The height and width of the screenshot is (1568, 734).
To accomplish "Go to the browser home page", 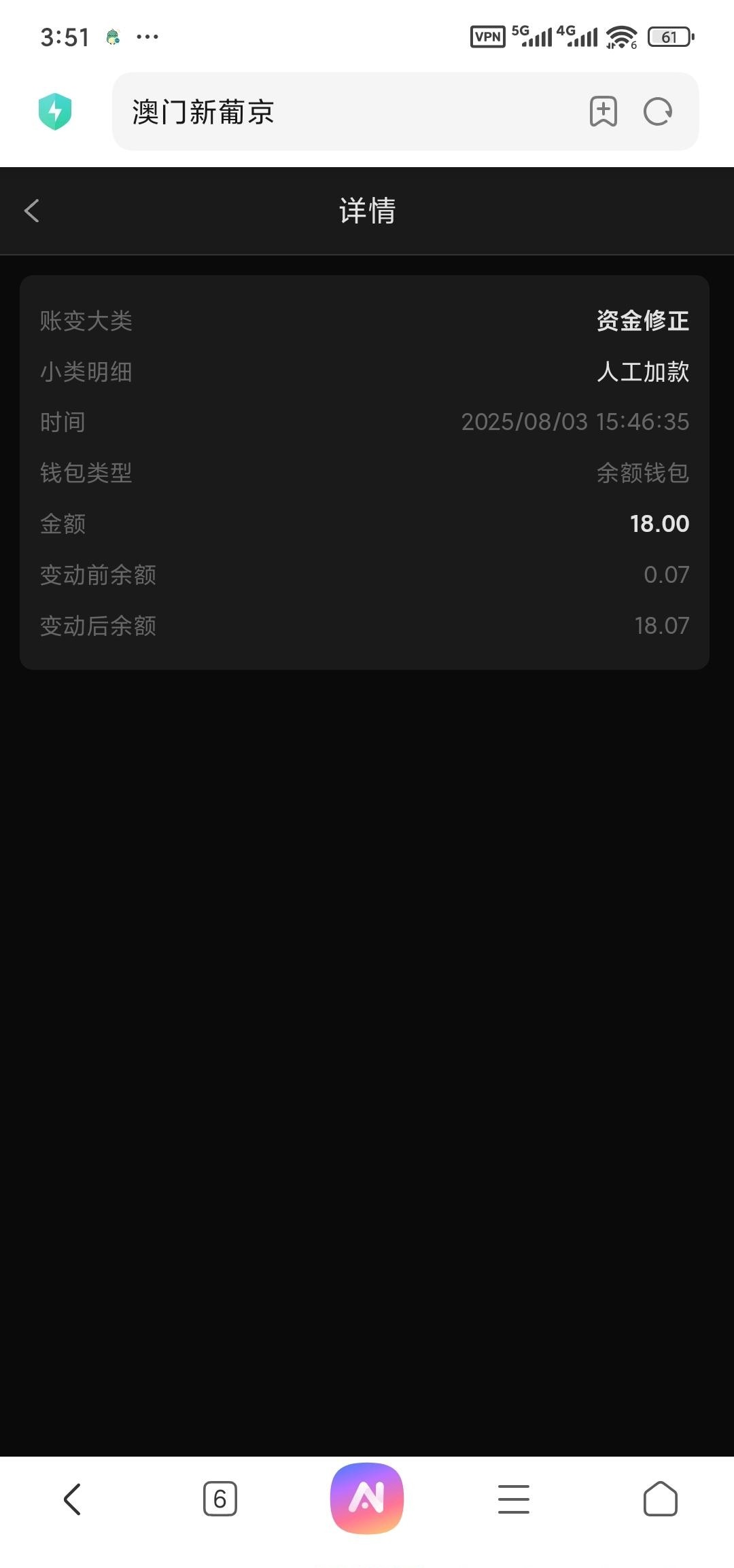I will [660, 1499].
